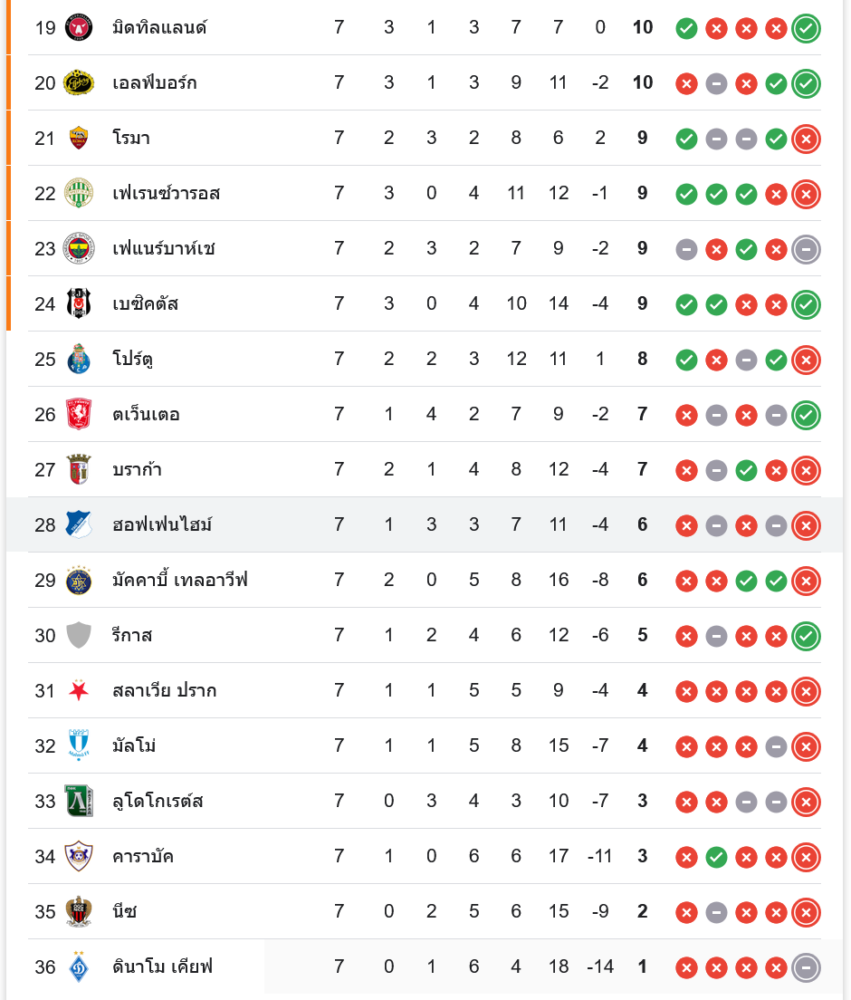Open เบซิคตัส (Besiktas) in the standings
Image resolution: width=851 pixels, height=1000 pixels.
click(x=145, y=304)
